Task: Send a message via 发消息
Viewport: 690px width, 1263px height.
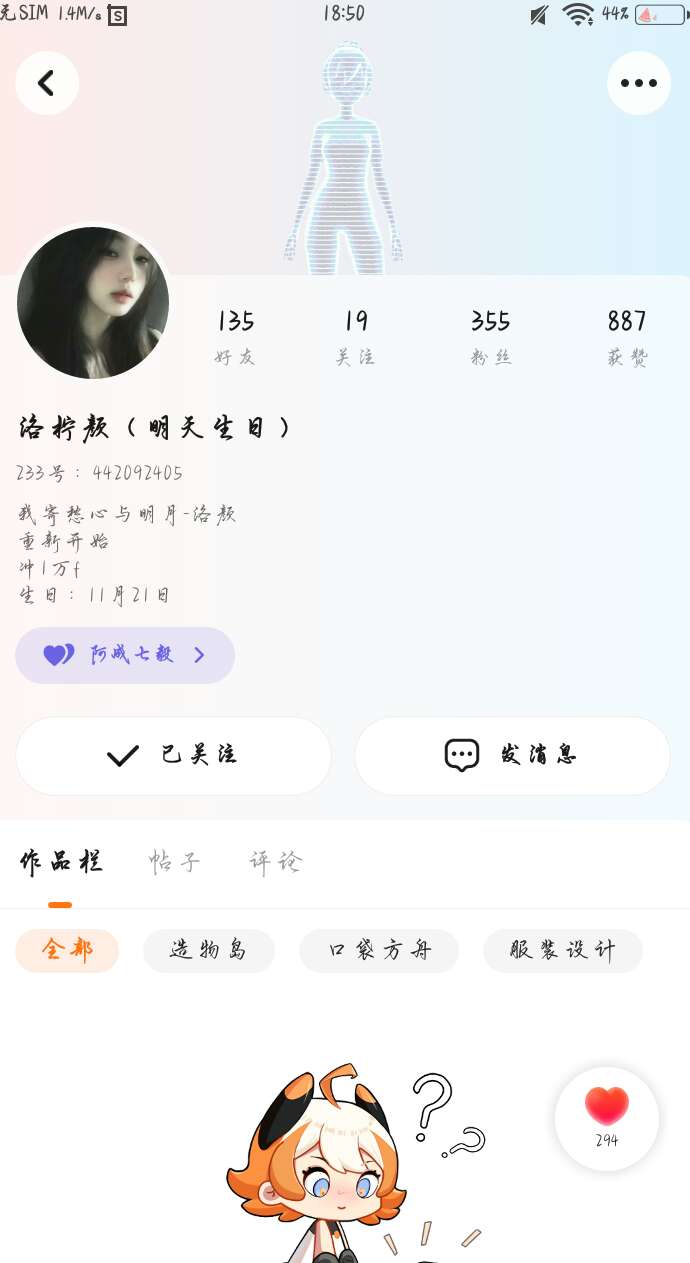Action: 512,755
